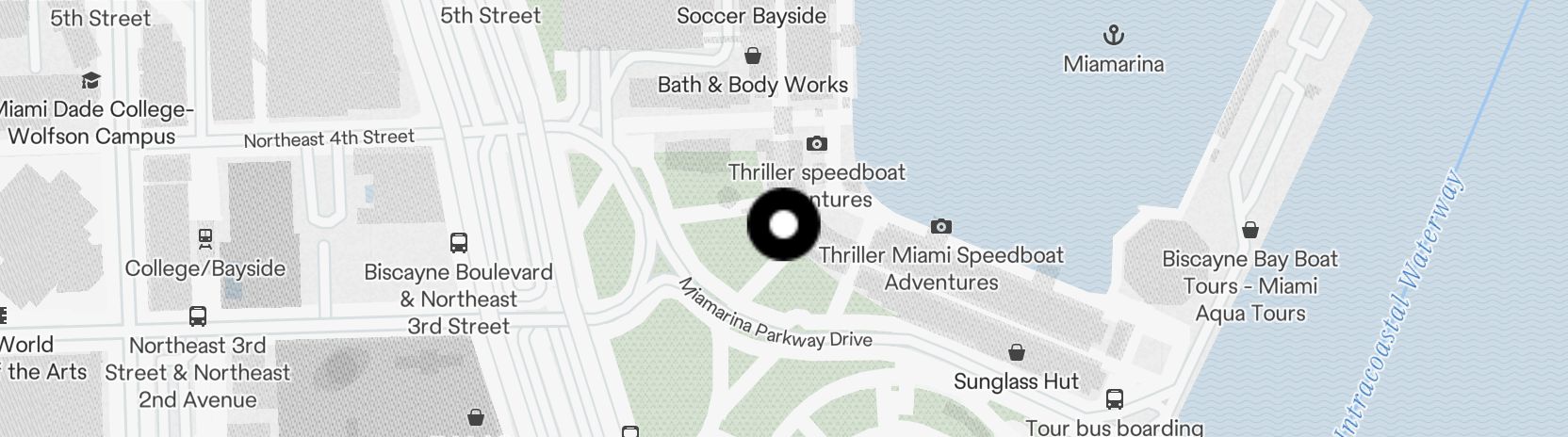Open the Biscayne Bay Boat Tours marker

pyautogui.click(x=1249, y=230)
